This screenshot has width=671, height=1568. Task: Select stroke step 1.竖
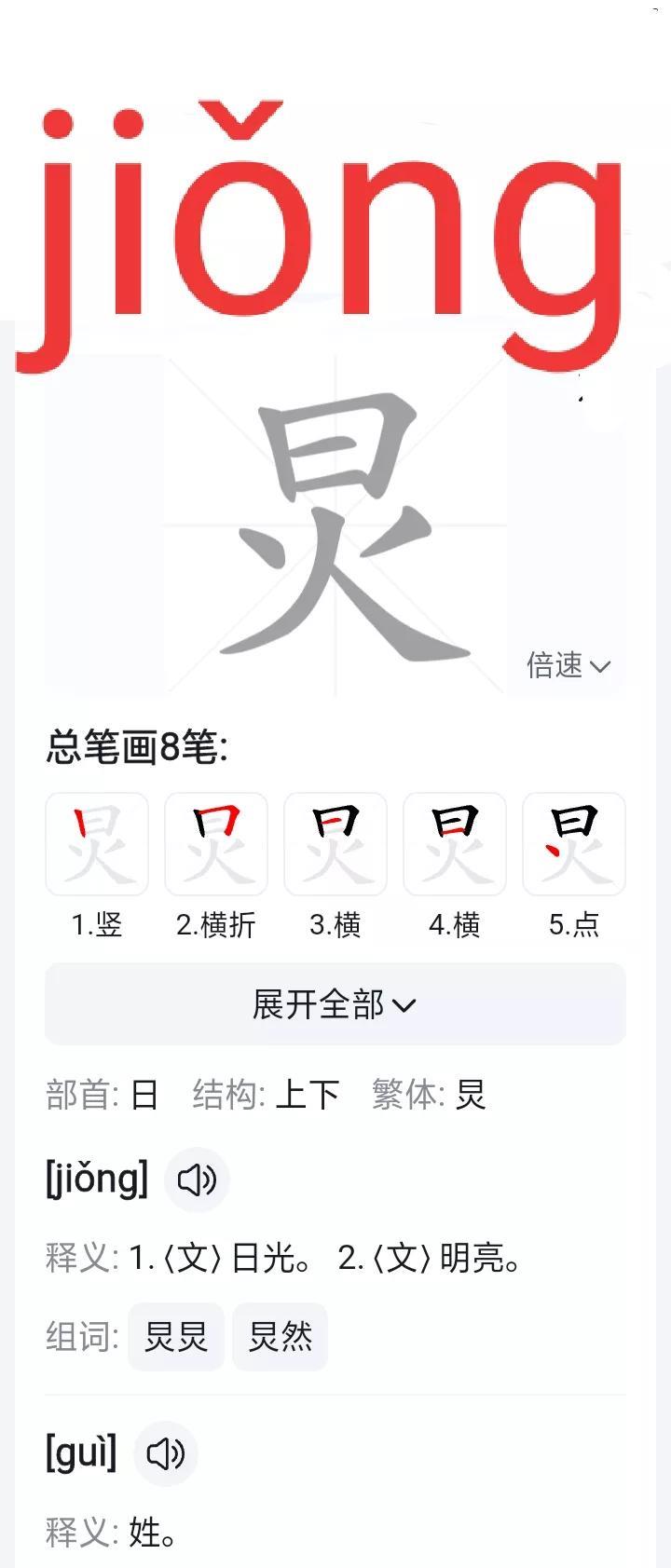point(97,844)
